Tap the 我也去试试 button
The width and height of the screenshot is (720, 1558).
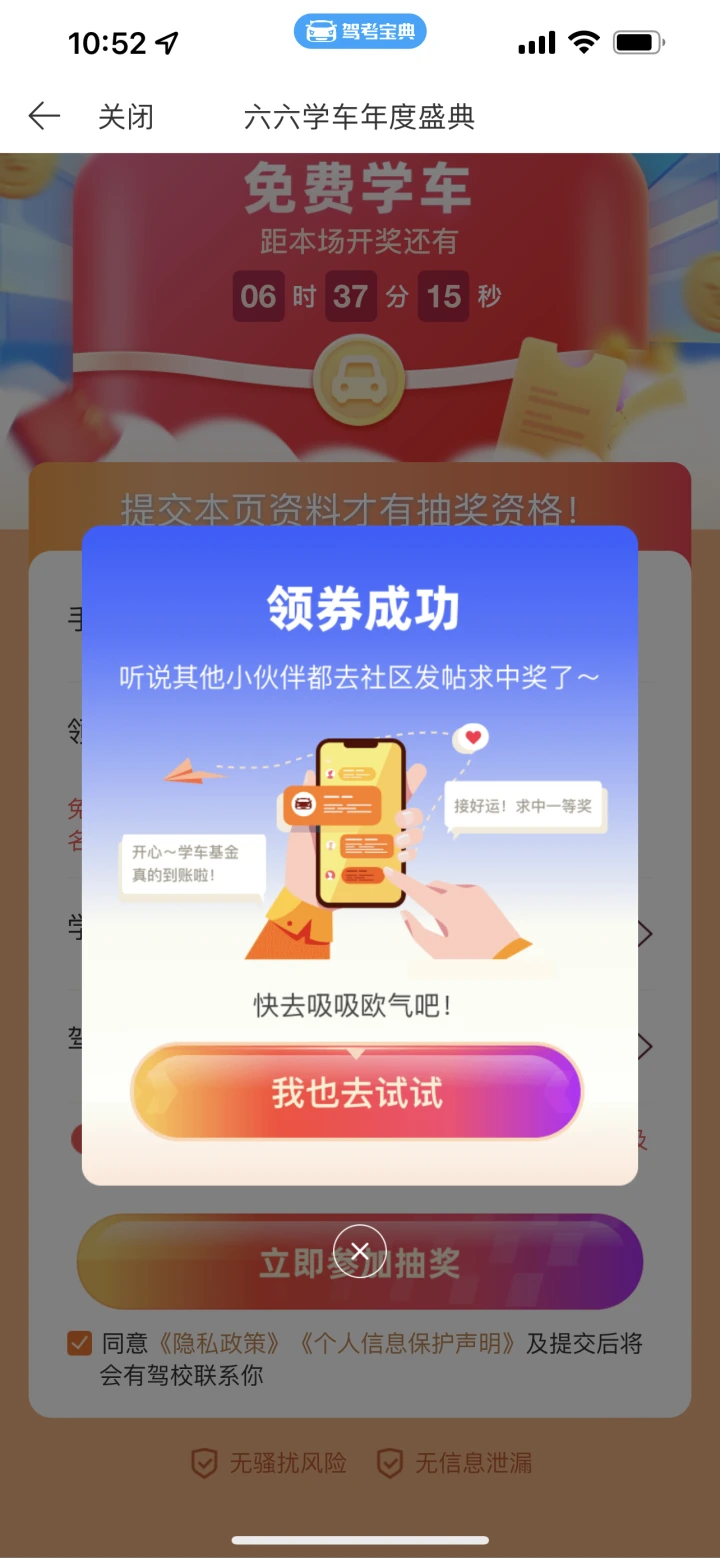pyautogui.click(x=356, y=1092)
